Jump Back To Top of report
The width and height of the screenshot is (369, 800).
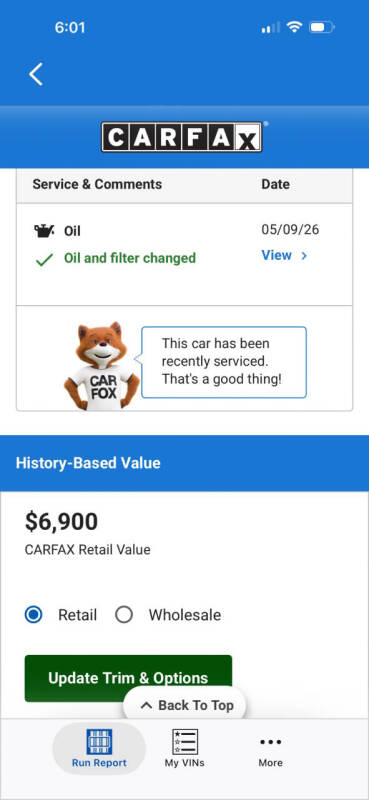(186, 706)
